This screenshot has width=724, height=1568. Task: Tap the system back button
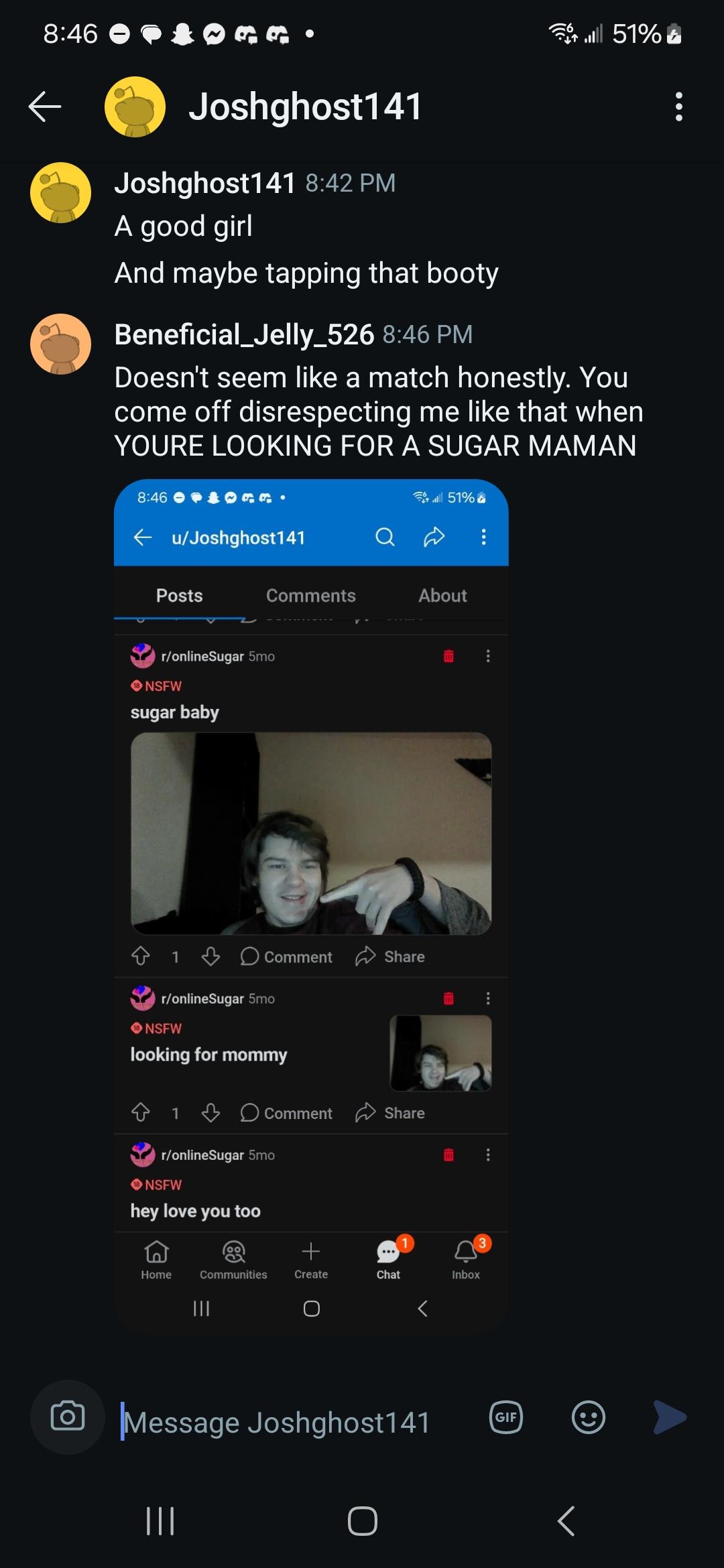point(566,1520)
